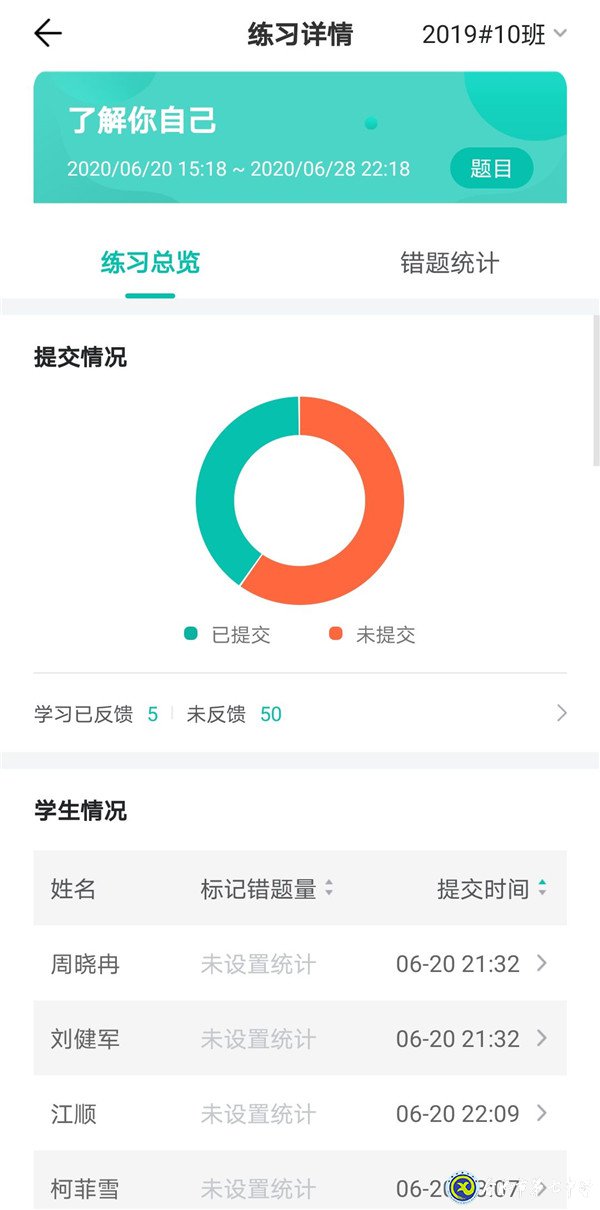Open the 2019#10班 class dropdown
This screenshot has height=1210, width=600.
(x=494, y=34)
